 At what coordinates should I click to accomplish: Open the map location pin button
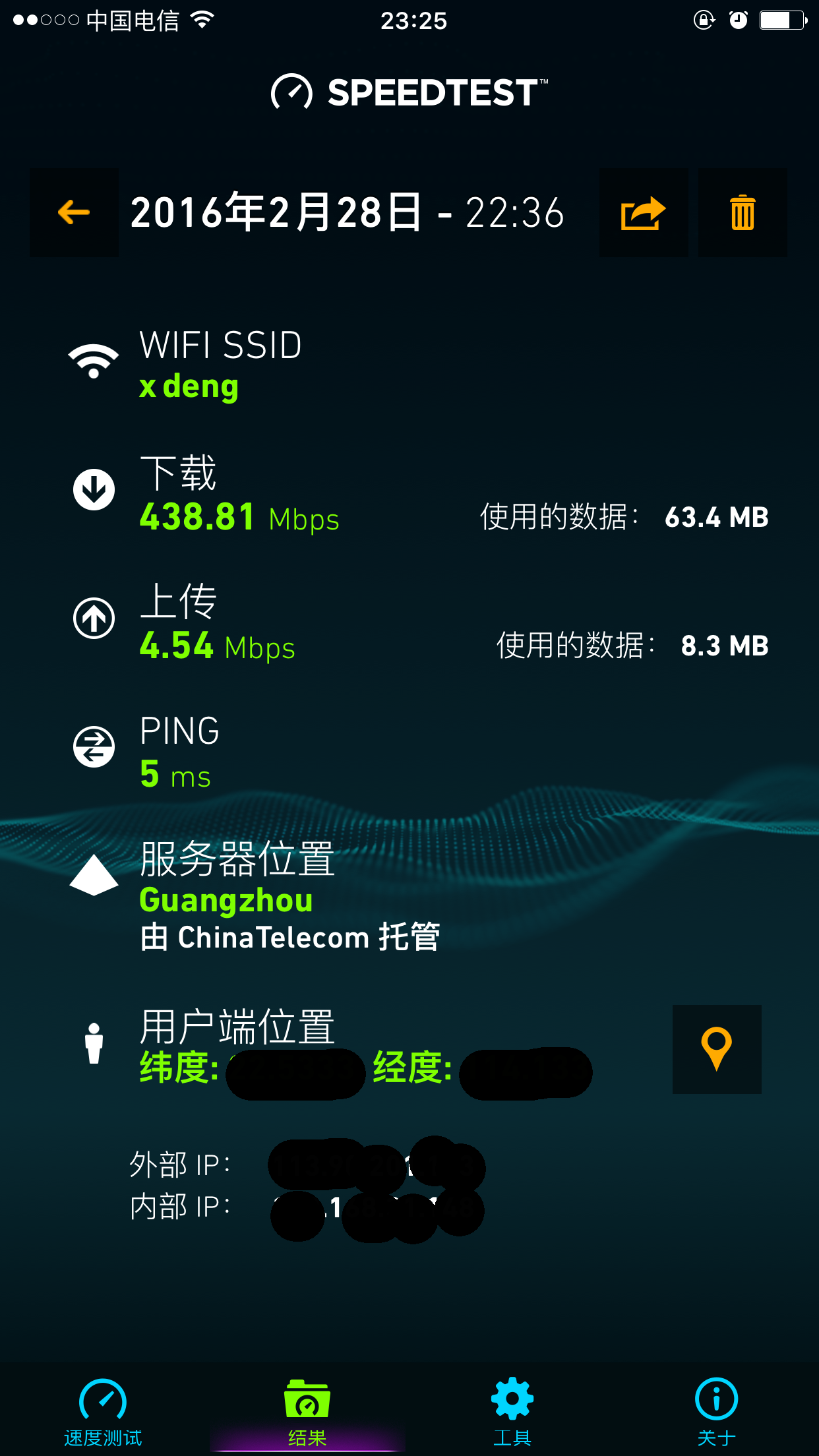(x=717, y=1048)
